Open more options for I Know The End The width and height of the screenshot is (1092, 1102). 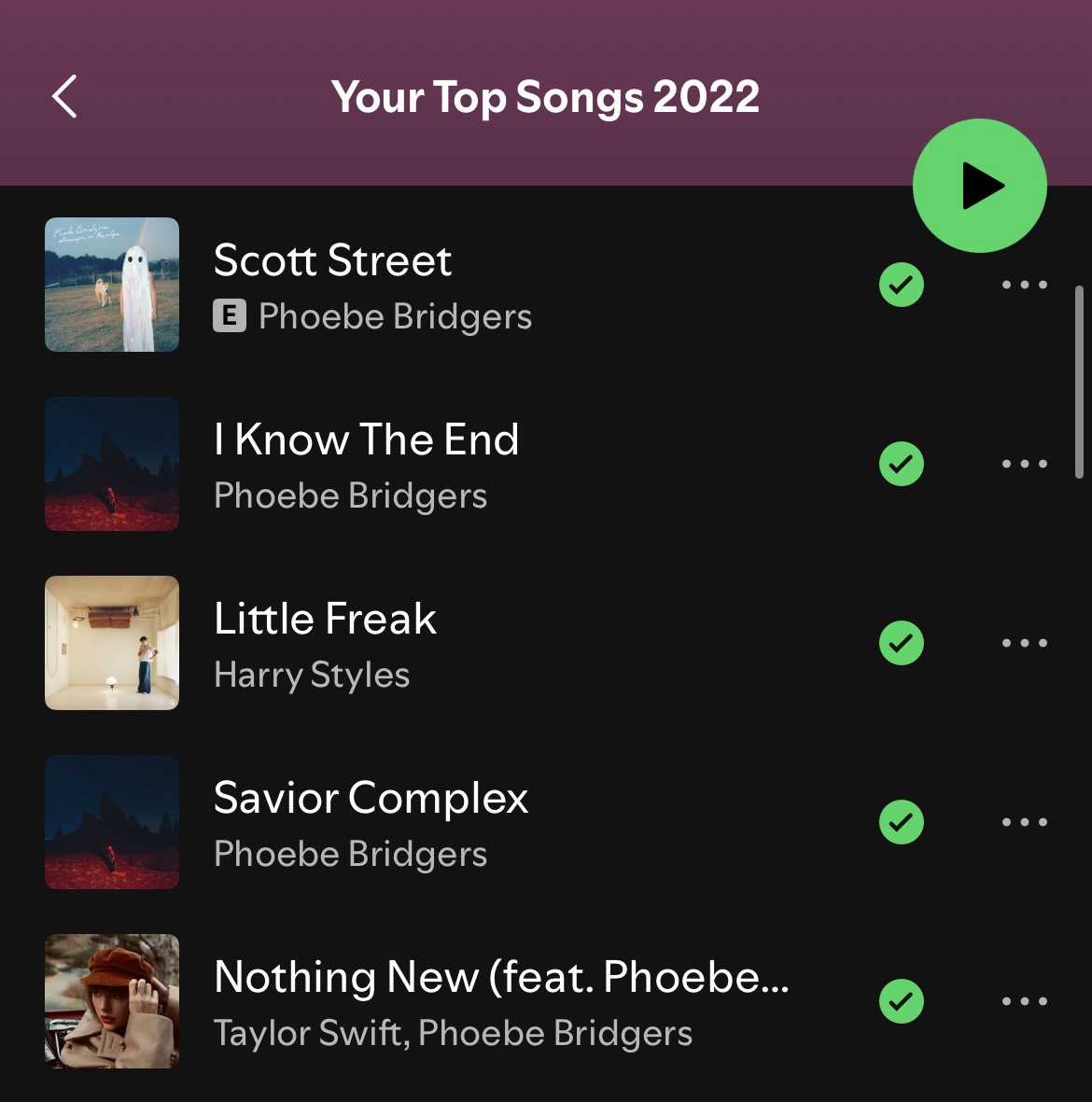1024,464
